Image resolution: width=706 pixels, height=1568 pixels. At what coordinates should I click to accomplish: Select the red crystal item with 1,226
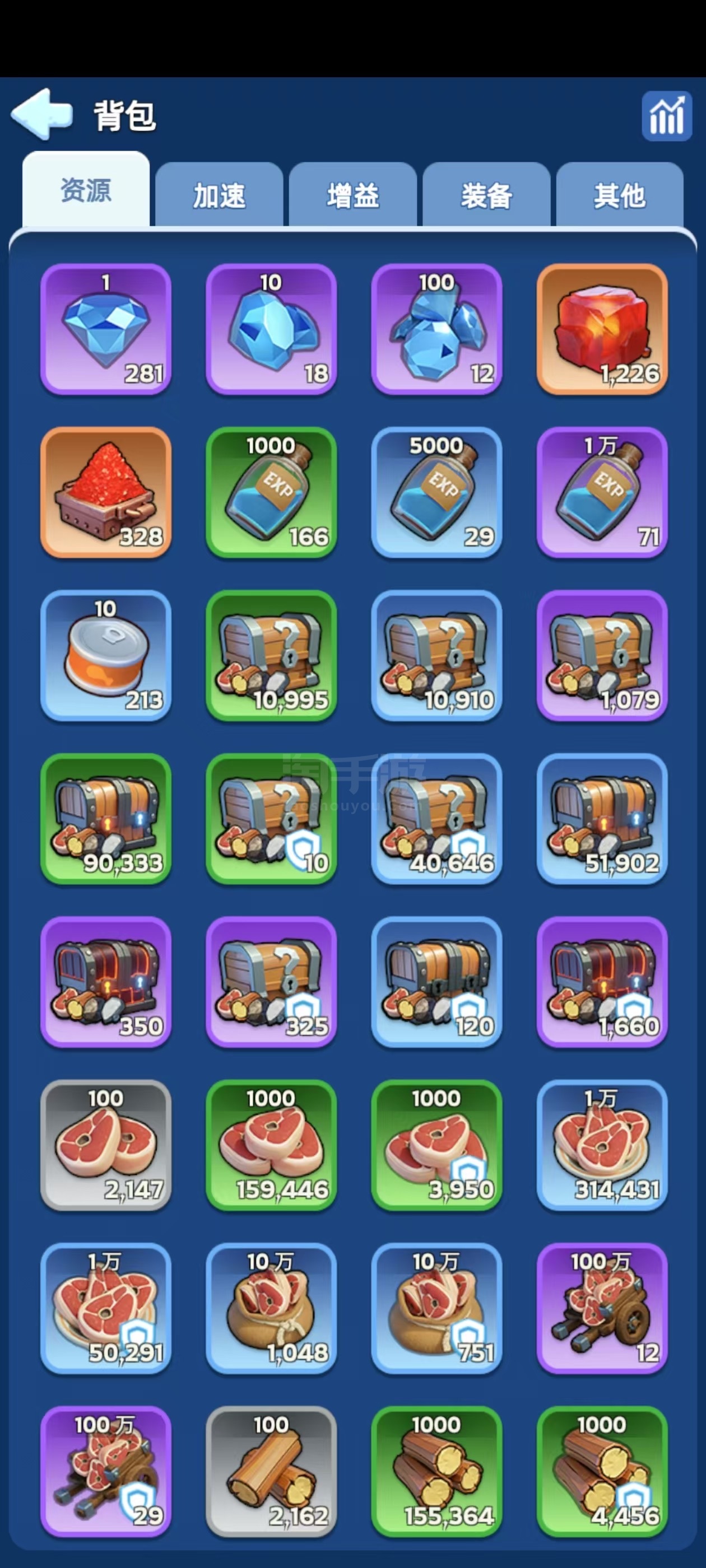point(602,329)
